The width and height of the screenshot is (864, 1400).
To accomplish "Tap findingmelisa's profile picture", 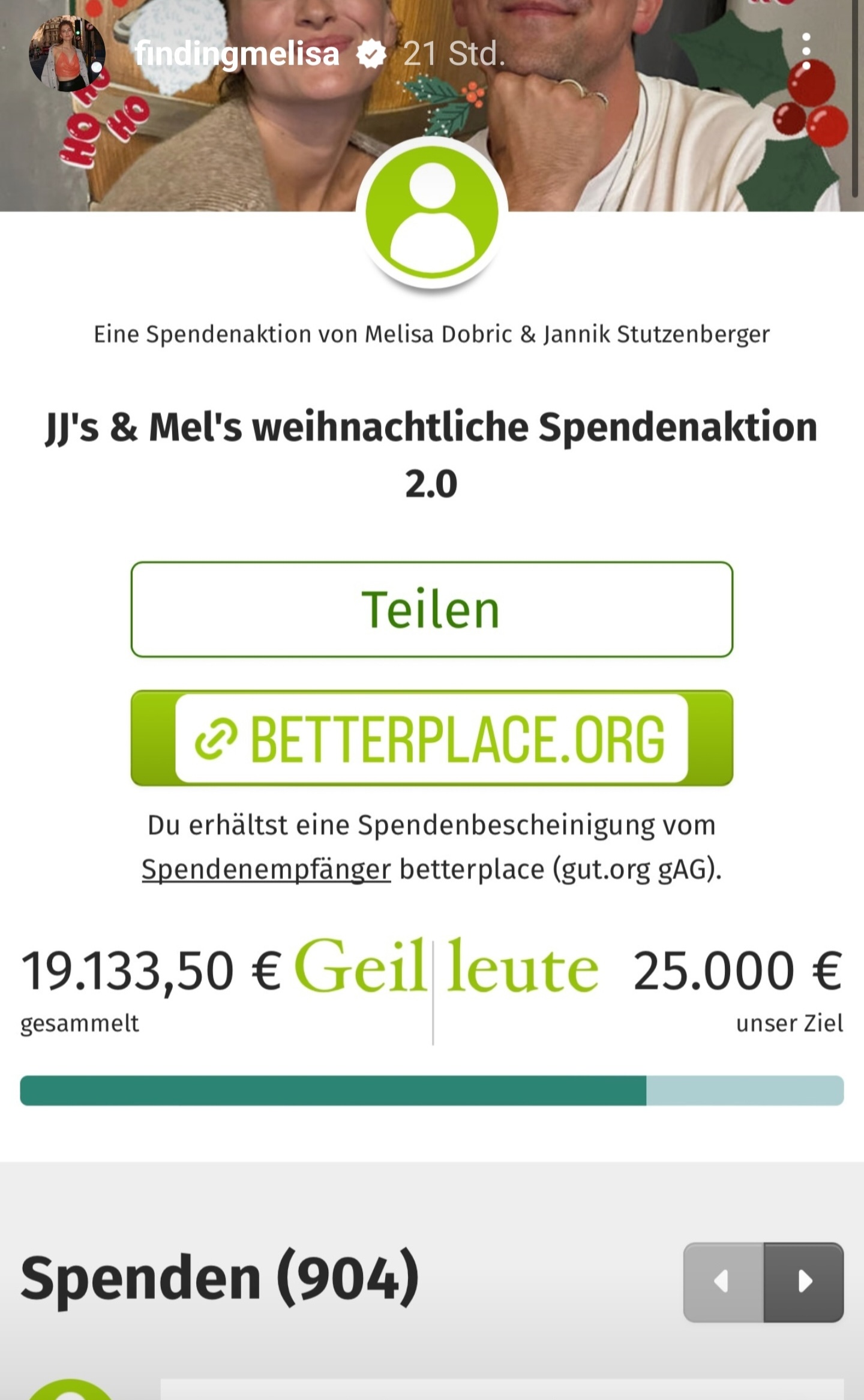I will click(x=67, y=54).
